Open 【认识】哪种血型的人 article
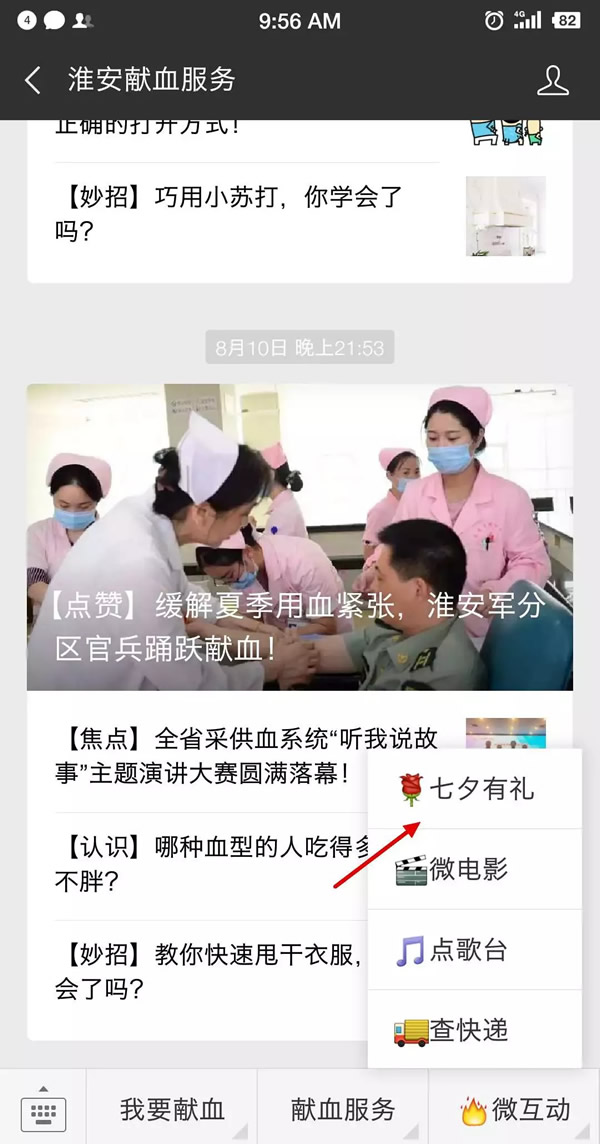Viewport: 600px width, 1144px height. click(200, 864)
